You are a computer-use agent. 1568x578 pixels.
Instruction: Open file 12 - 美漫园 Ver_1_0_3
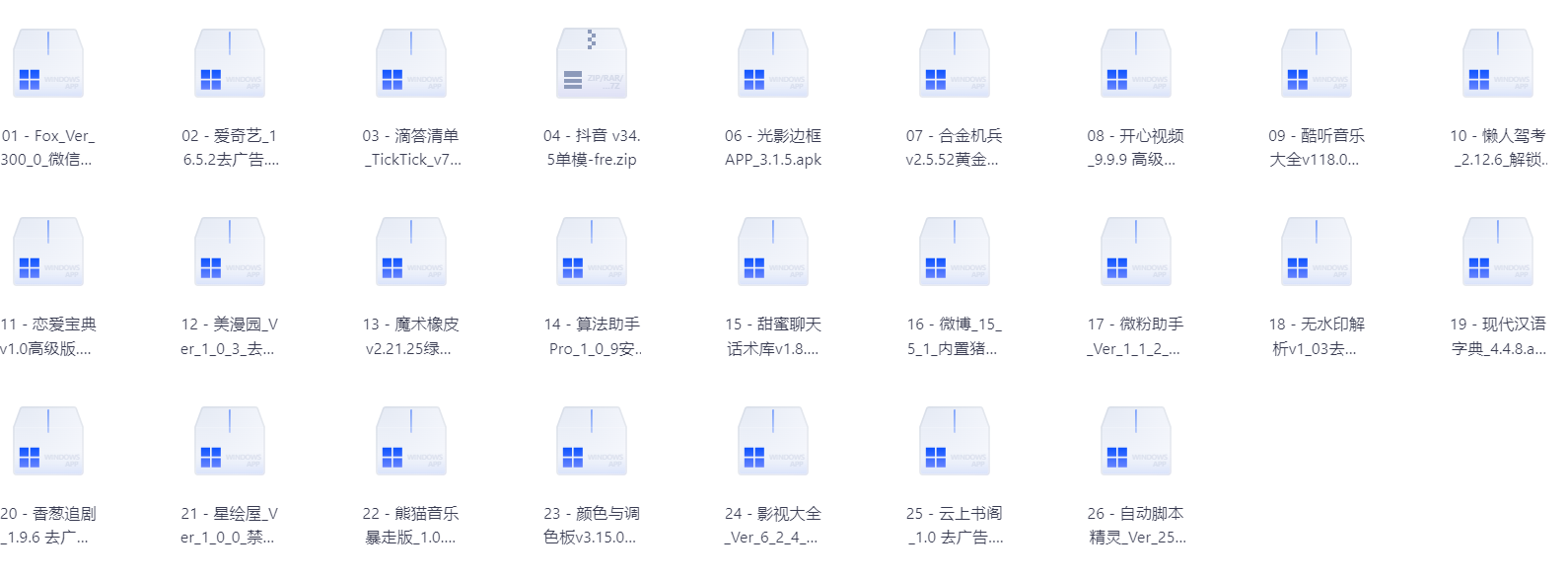coord(229,253)
